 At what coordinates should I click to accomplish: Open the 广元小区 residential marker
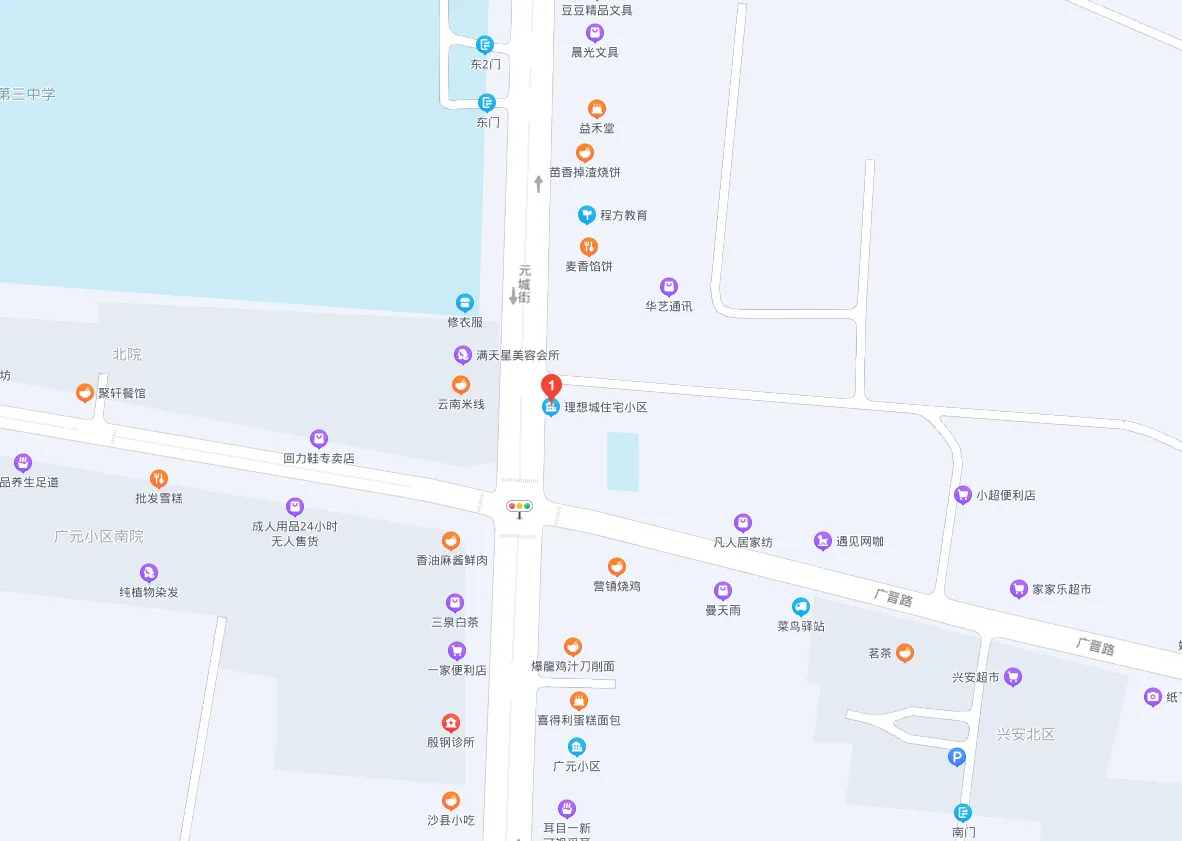click(x=577, y=747)
